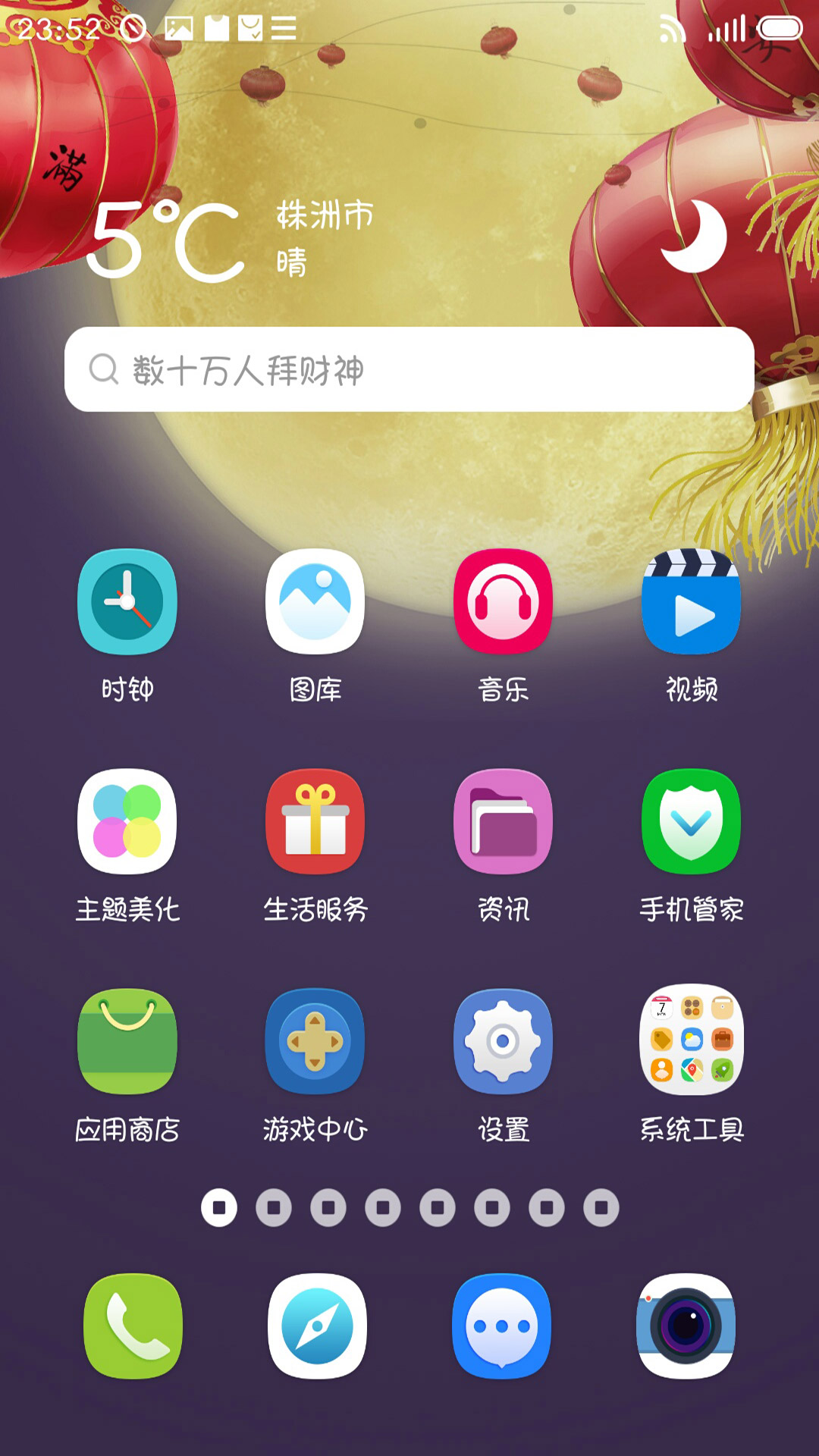Launch the browser compass icon
The width and height of the screenshot is (819, 1456).
(x=317, y=1326)
